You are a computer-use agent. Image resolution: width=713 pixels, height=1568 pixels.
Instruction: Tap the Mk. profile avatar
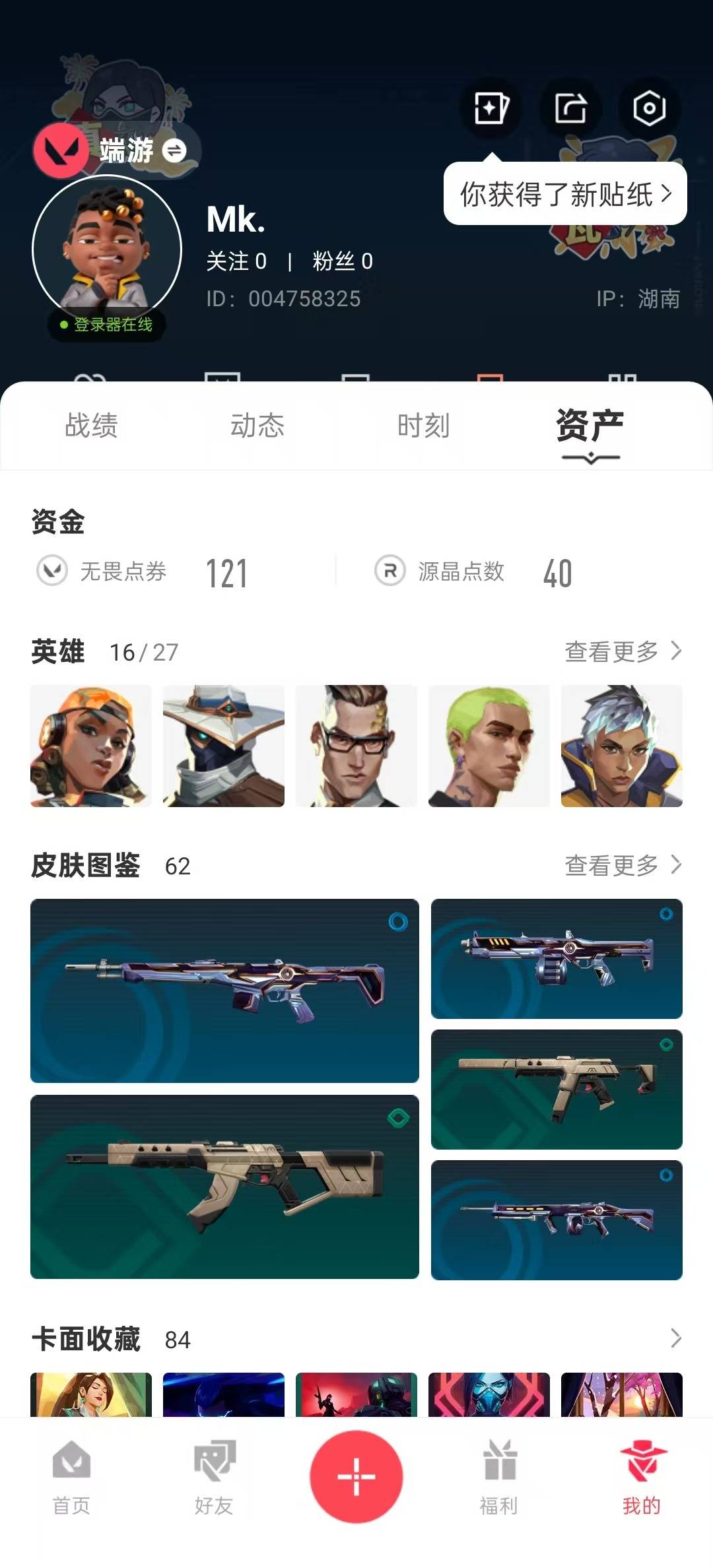click(x=107, y=249)
